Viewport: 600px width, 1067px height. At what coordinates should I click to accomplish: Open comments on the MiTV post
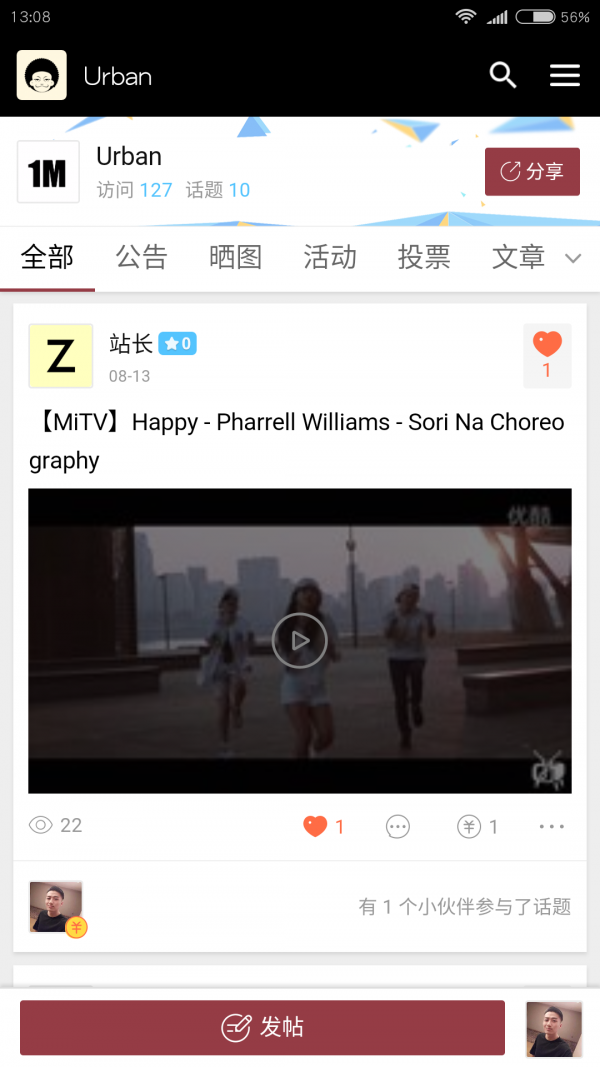point(398,826)
